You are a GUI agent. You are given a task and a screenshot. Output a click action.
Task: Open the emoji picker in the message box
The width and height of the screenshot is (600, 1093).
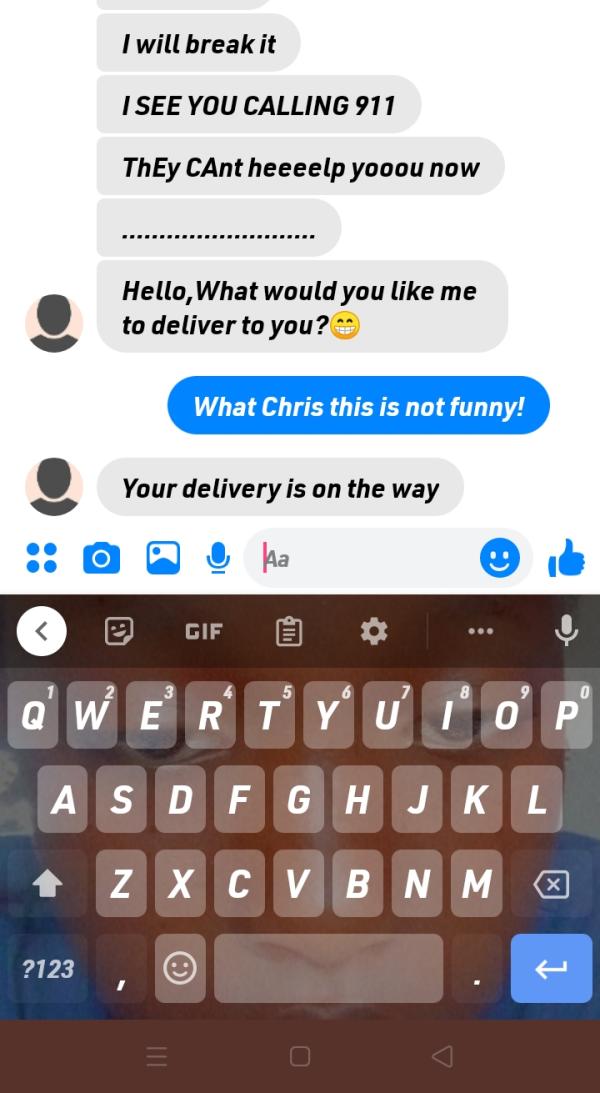[499, 558]
